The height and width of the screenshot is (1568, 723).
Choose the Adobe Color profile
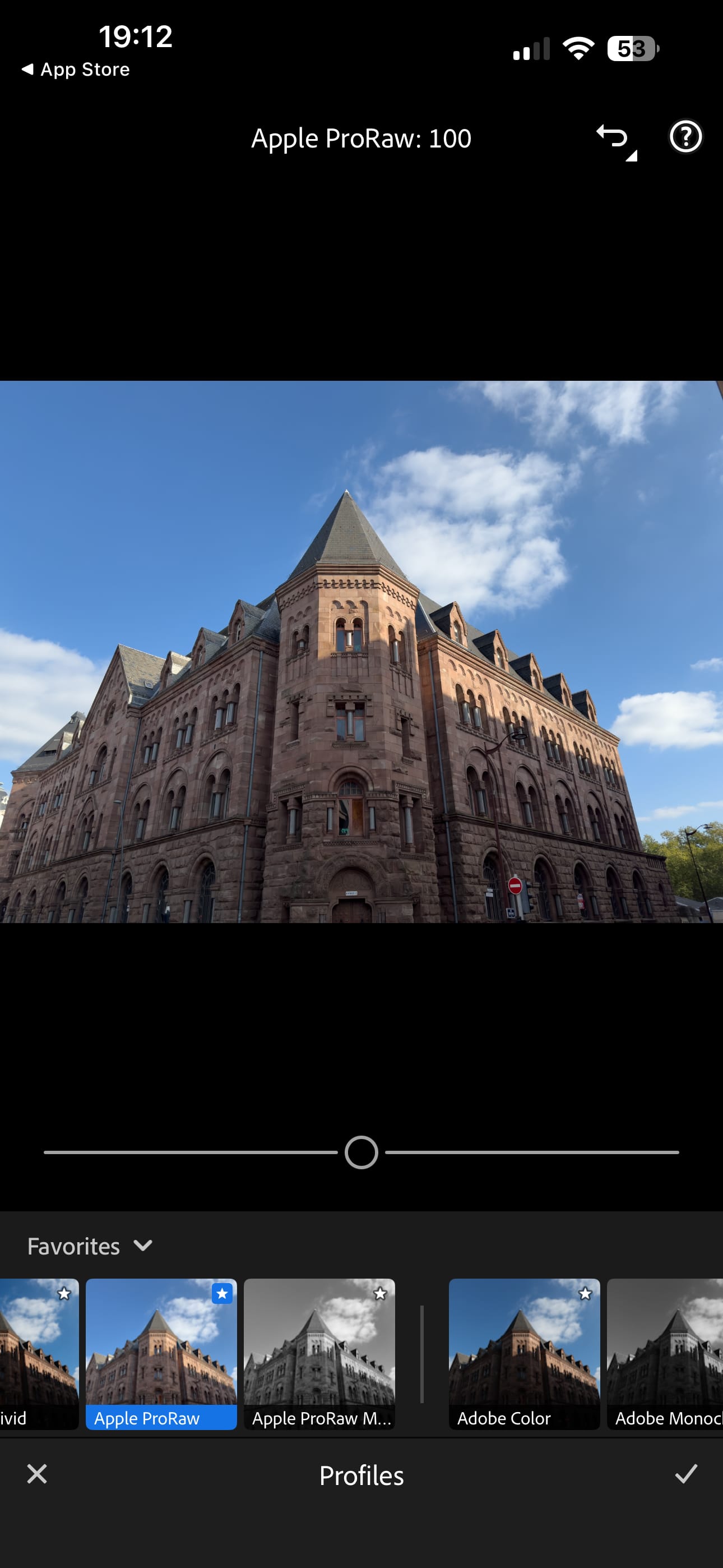pos(523,1353)
